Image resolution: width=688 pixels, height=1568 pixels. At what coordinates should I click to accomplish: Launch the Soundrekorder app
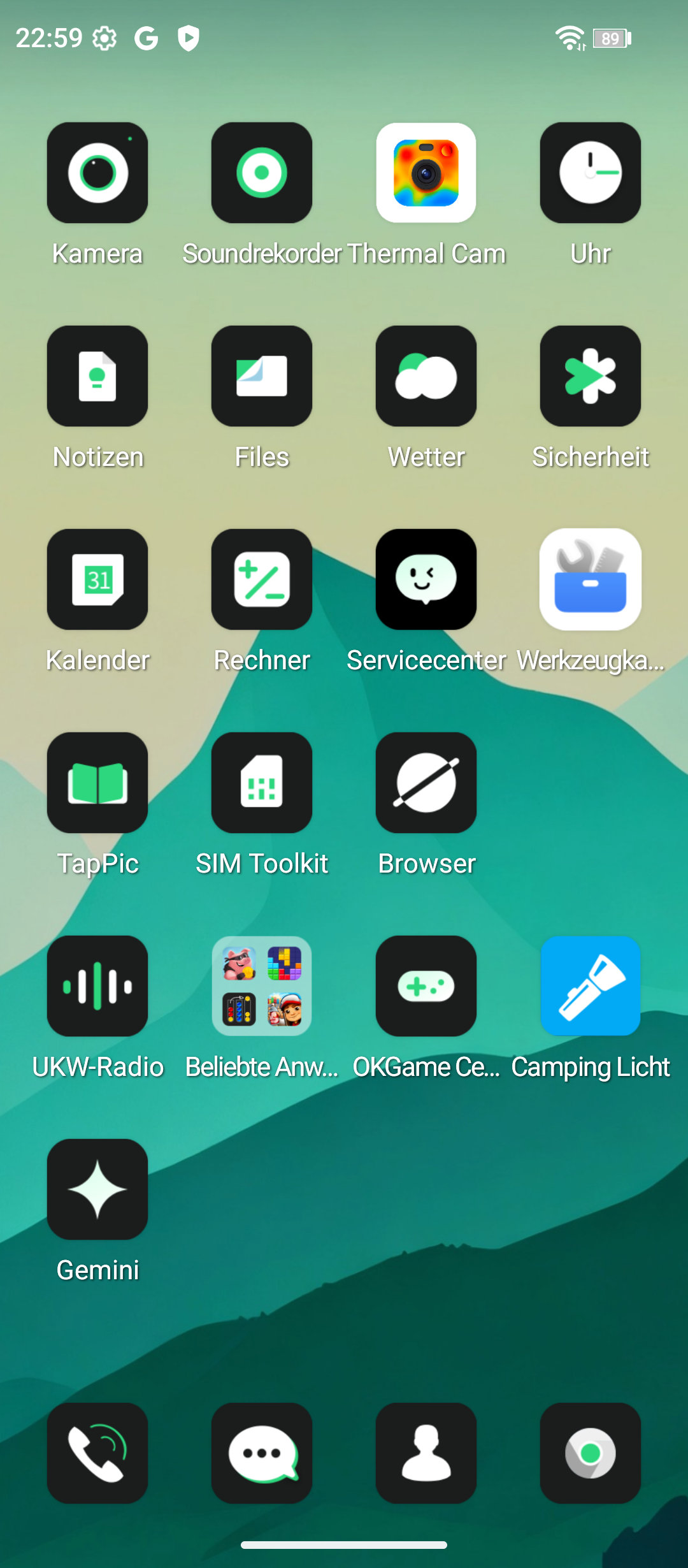click(x=262, y=173)
